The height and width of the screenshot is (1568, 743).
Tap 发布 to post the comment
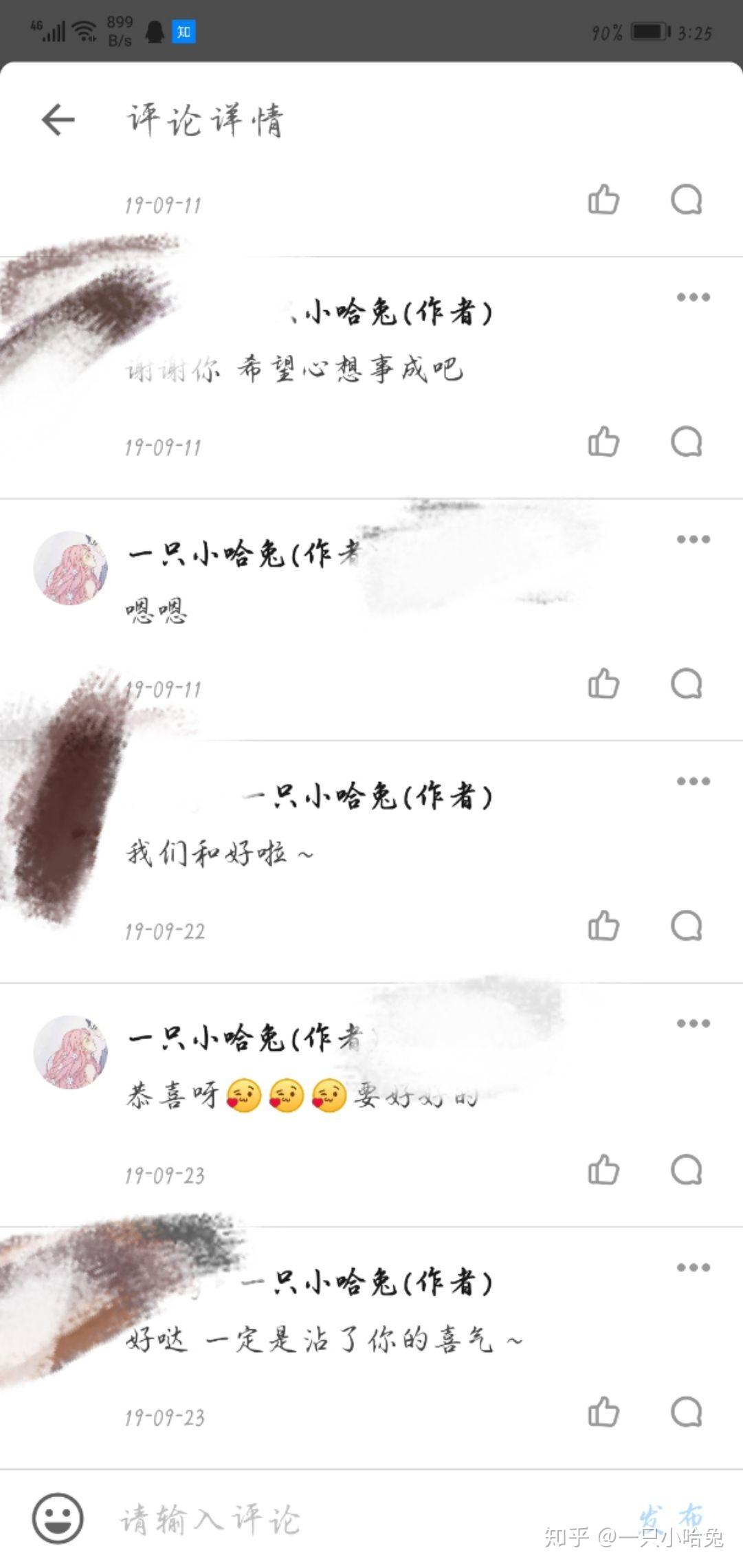[x=671, y=1516]
